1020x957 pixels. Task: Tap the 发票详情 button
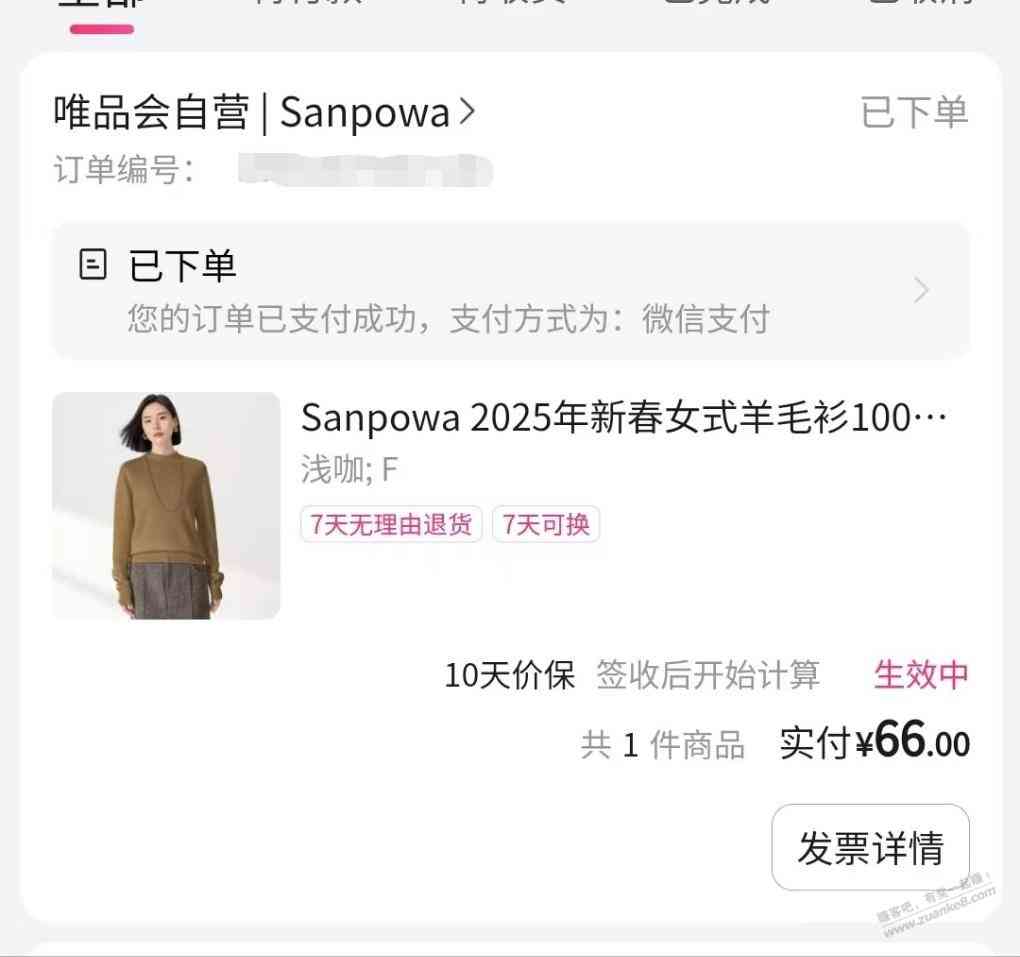pyautogui.click(x=870, y=848)
